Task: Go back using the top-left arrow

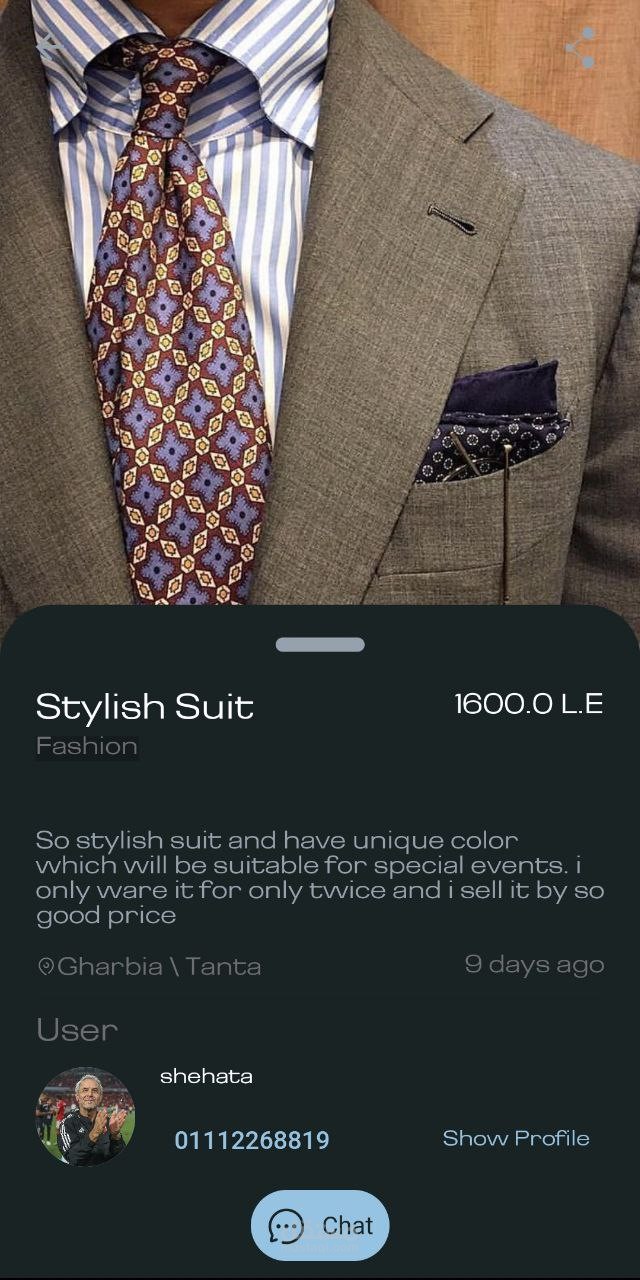Action: click(50, 46)
